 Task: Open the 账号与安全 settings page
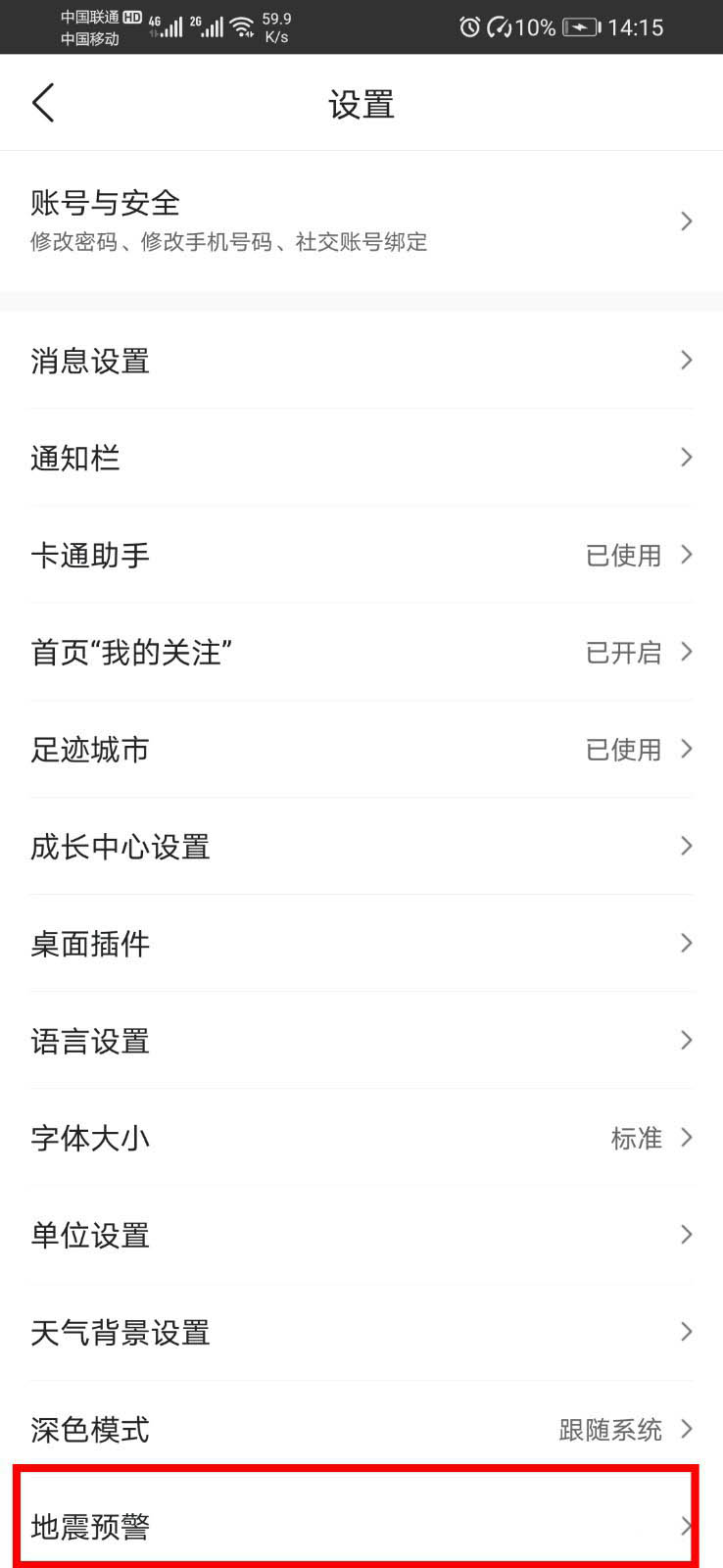click(x=361, y=220)
